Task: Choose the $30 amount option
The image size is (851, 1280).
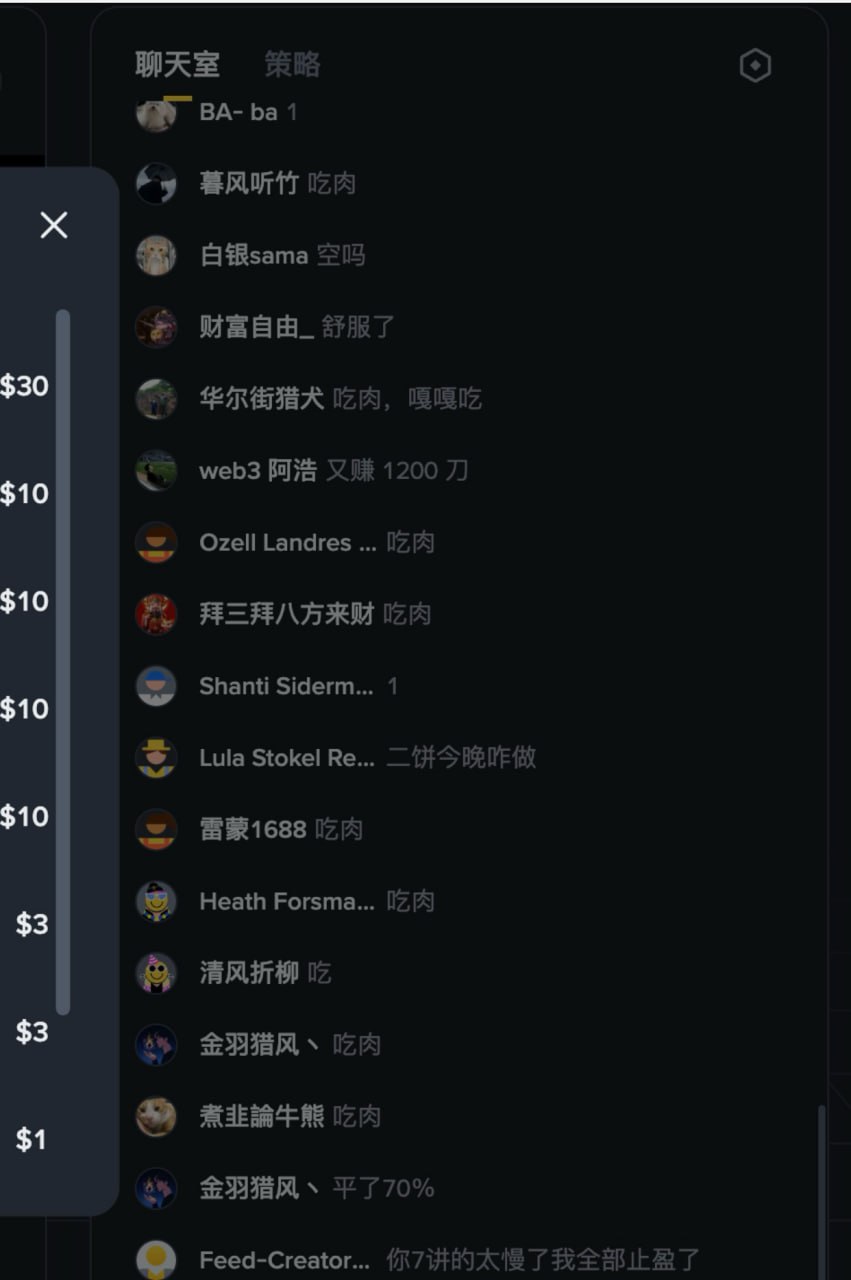Action: coord(25,386)
